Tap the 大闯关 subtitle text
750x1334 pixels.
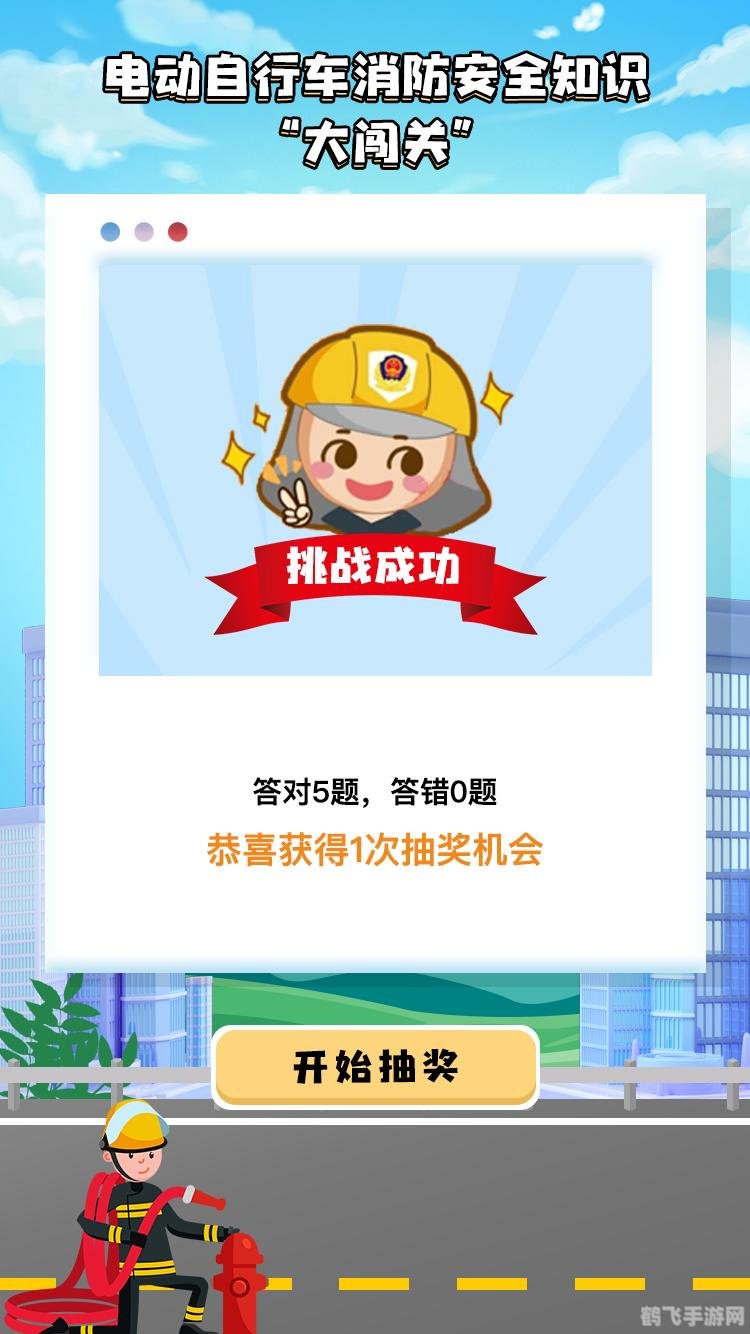(375, 140)
